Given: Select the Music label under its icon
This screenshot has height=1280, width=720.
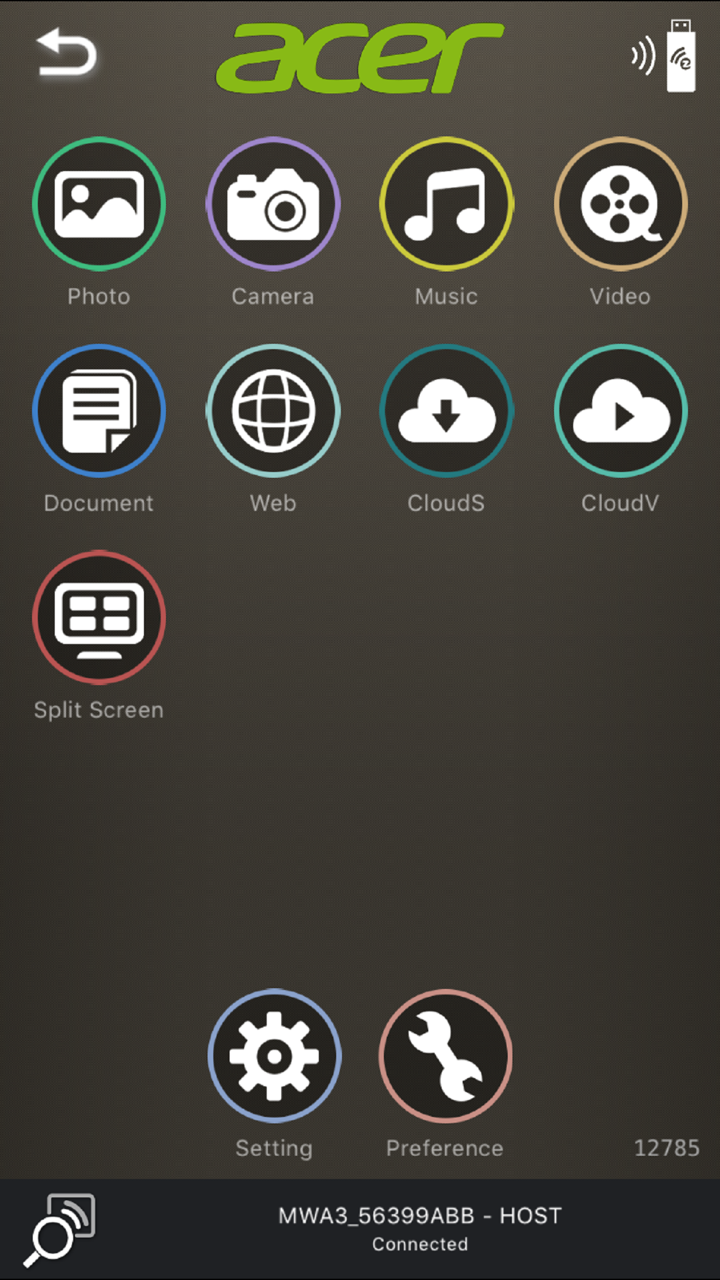Looking at the screenshot, I should tap(446, 296).
